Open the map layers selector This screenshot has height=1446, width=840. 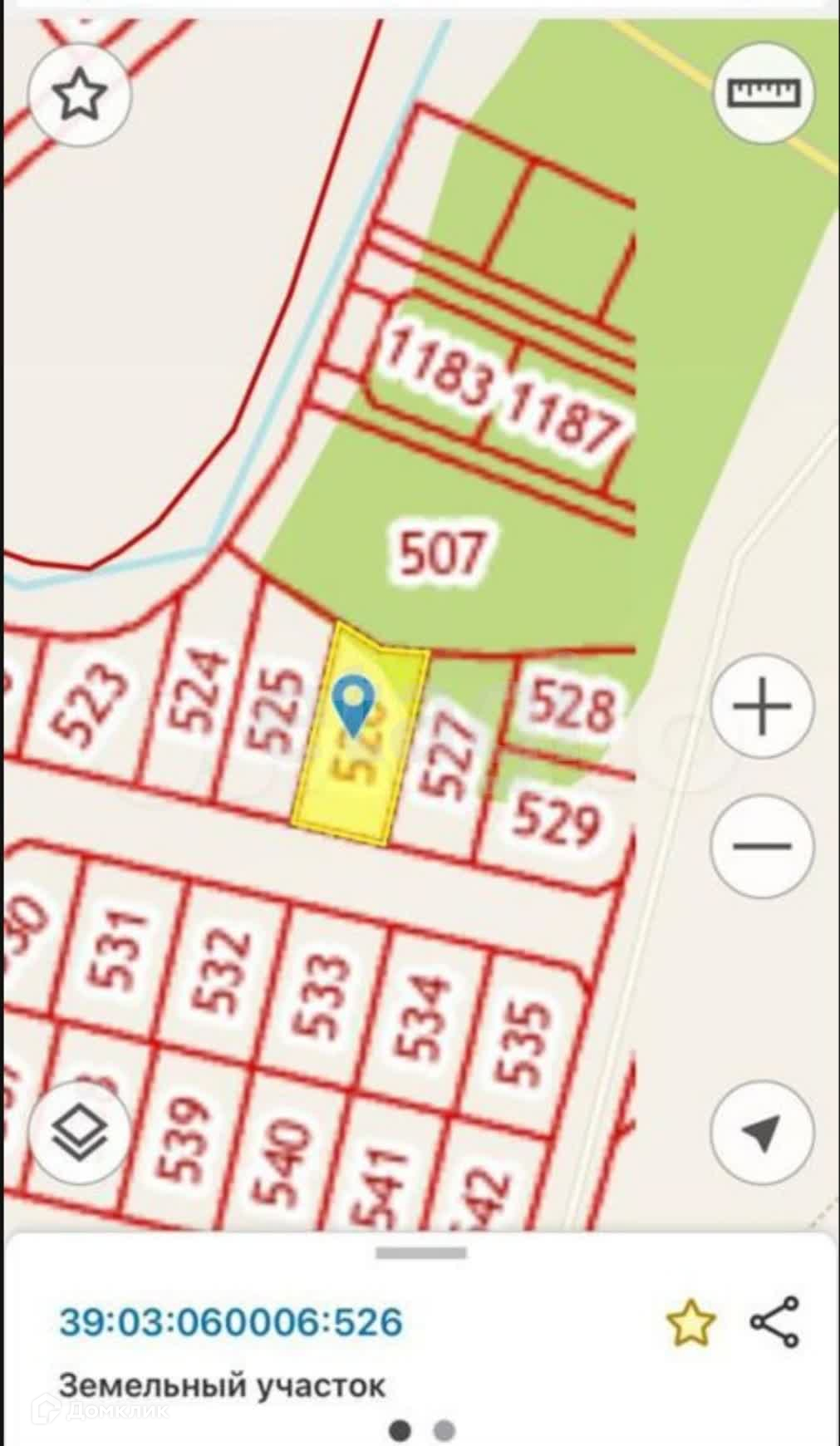pyautogui.click(x=80, y=1134)
